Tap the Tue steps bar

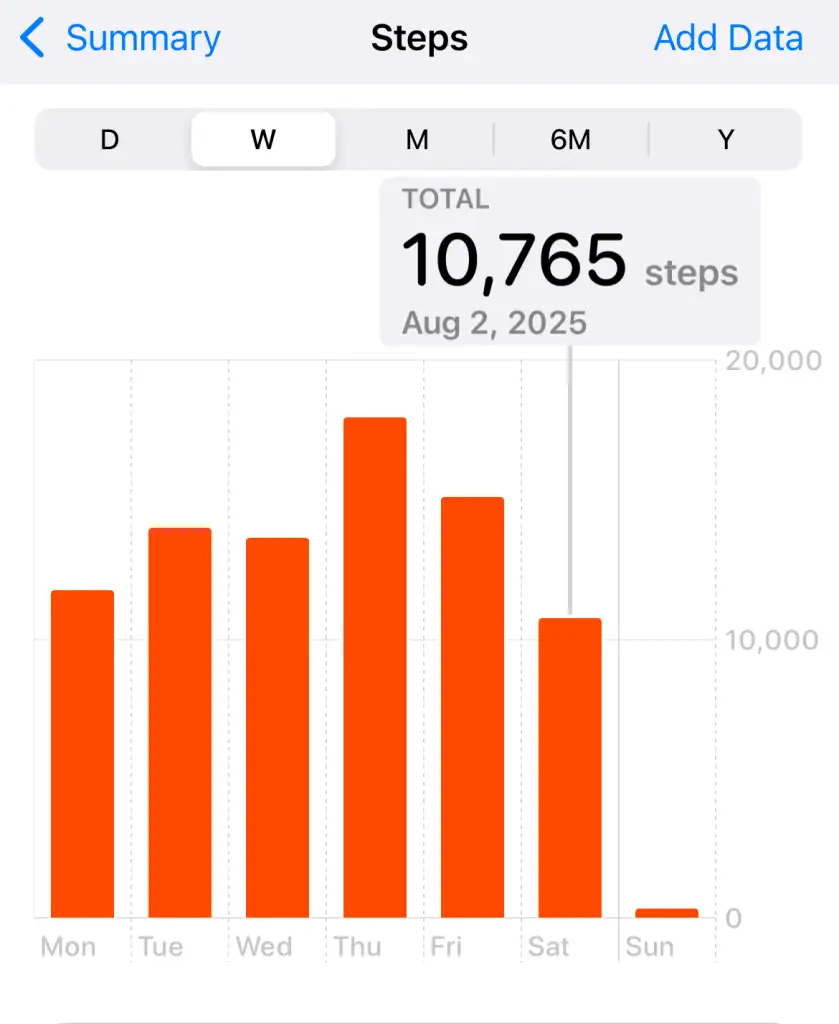point(180,722)
